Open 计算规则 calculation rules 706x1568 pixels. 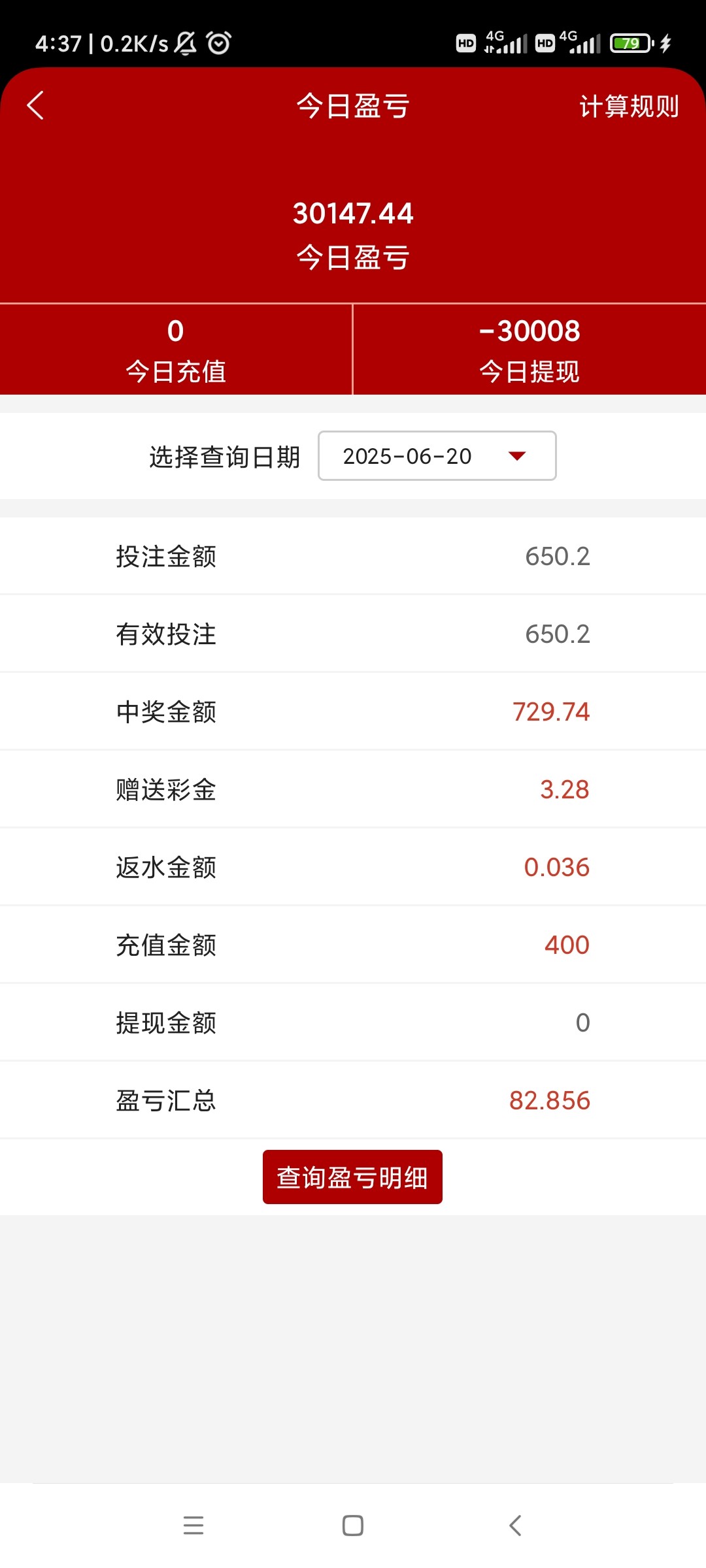coord(628,106)
